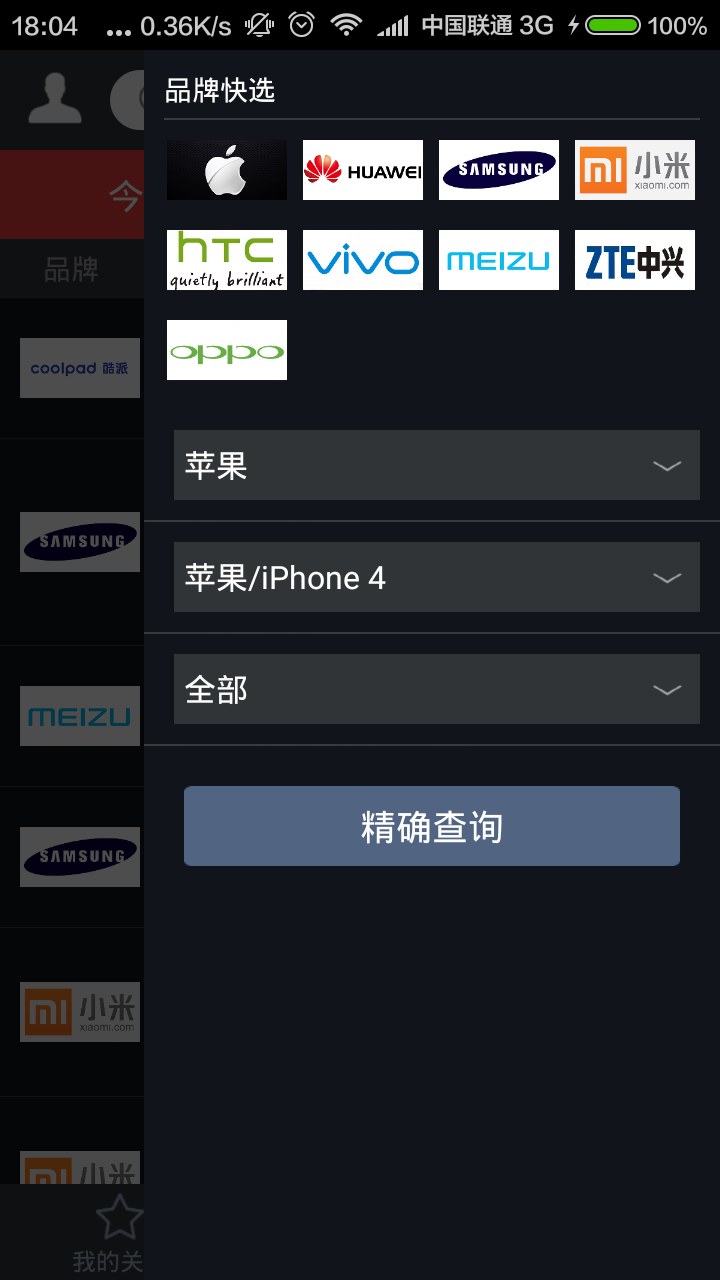Select the Apple brand logo
The image size is (720, 1280).
(x=227, y=170)
